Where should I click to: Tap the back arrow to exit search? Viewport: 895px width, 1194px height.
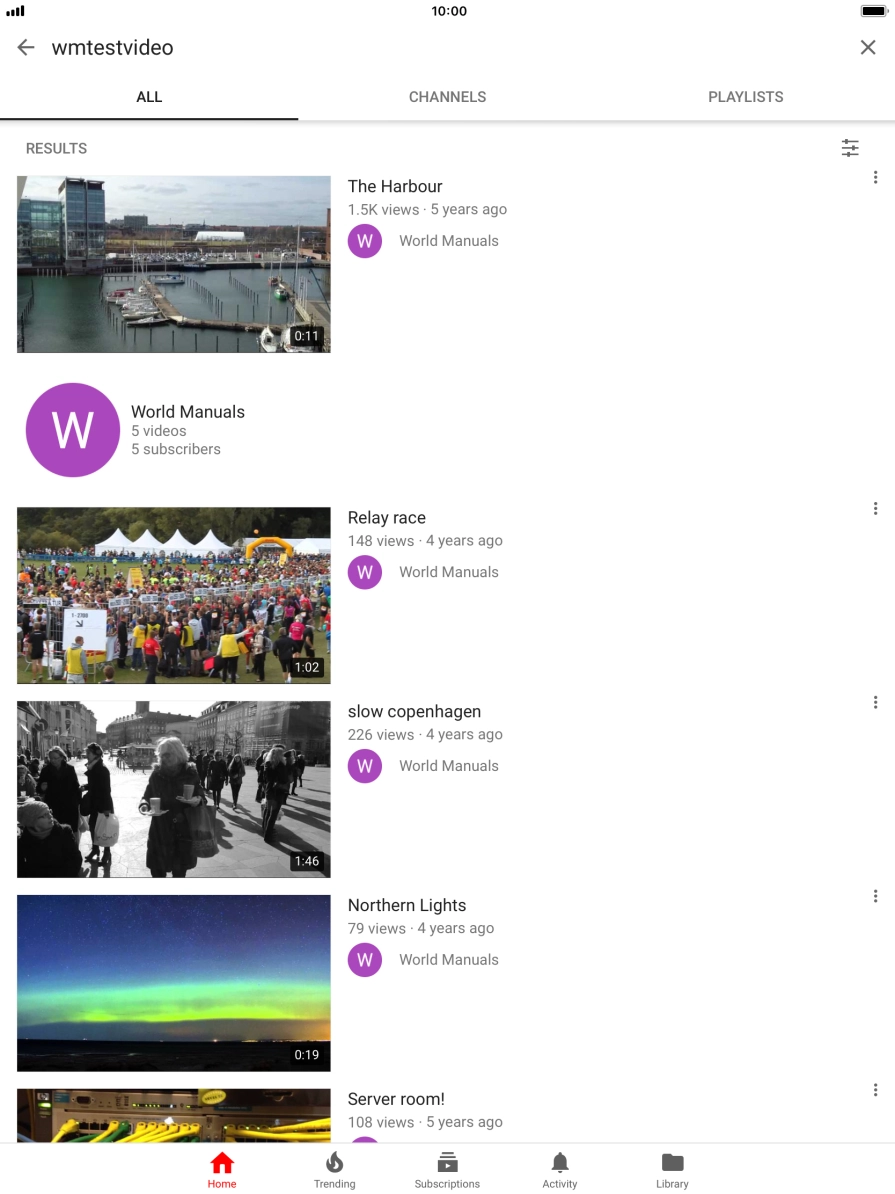coord(25,47)
